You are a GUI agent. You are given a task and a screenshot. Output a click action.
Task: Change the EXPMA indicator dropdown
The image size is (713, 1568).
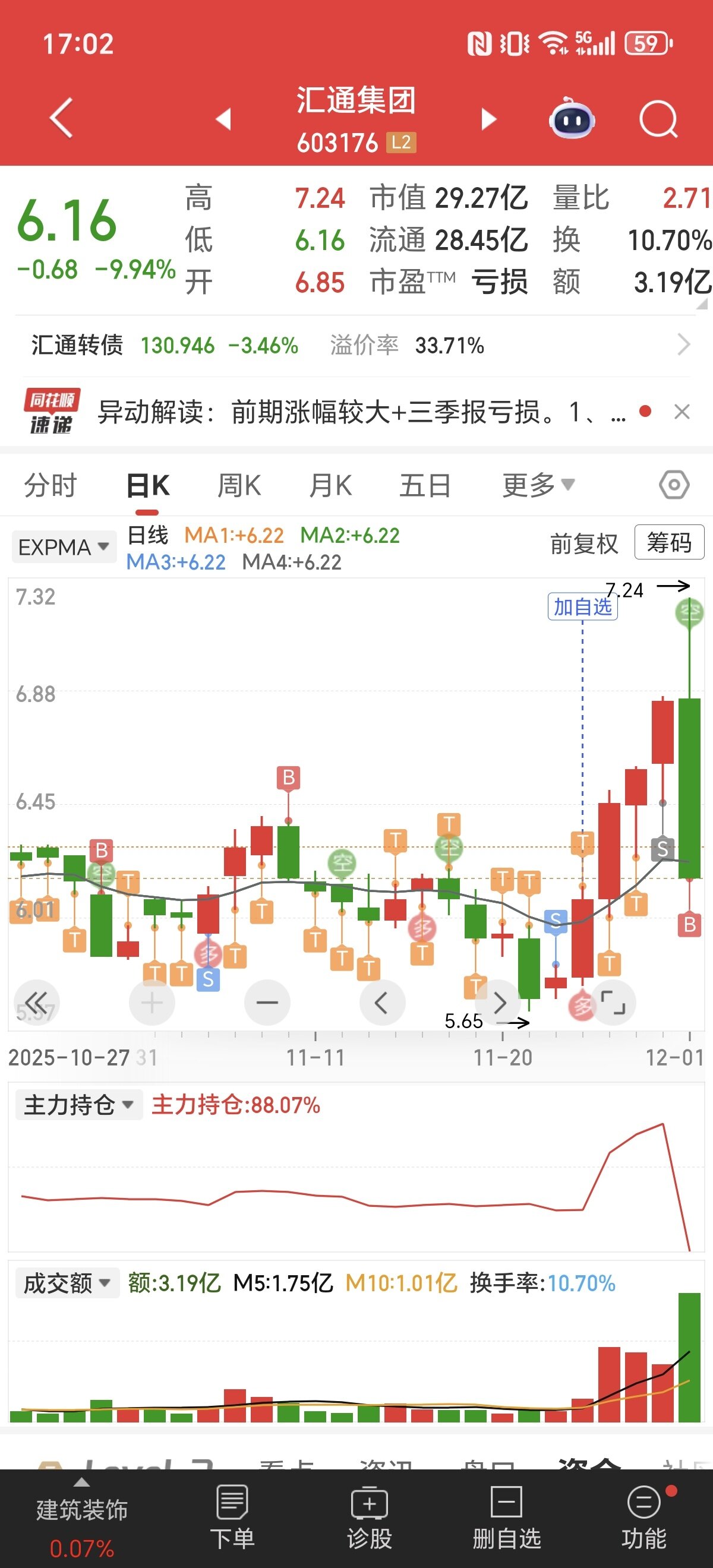click(x=64, y=546)
